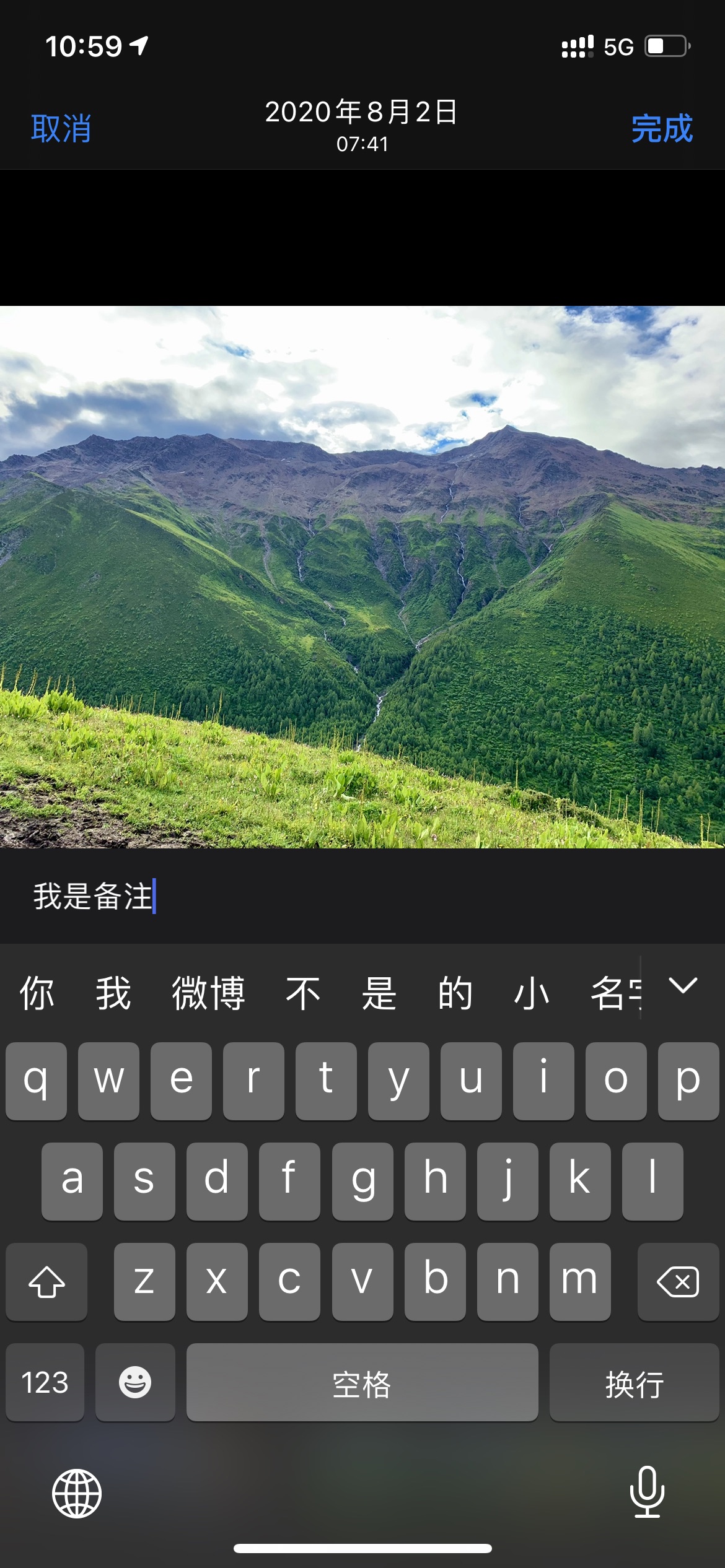The height and width of the screenshot is (1568, 725).
Task: Expand the keyboard candidate list chevron
Action: 683,986
